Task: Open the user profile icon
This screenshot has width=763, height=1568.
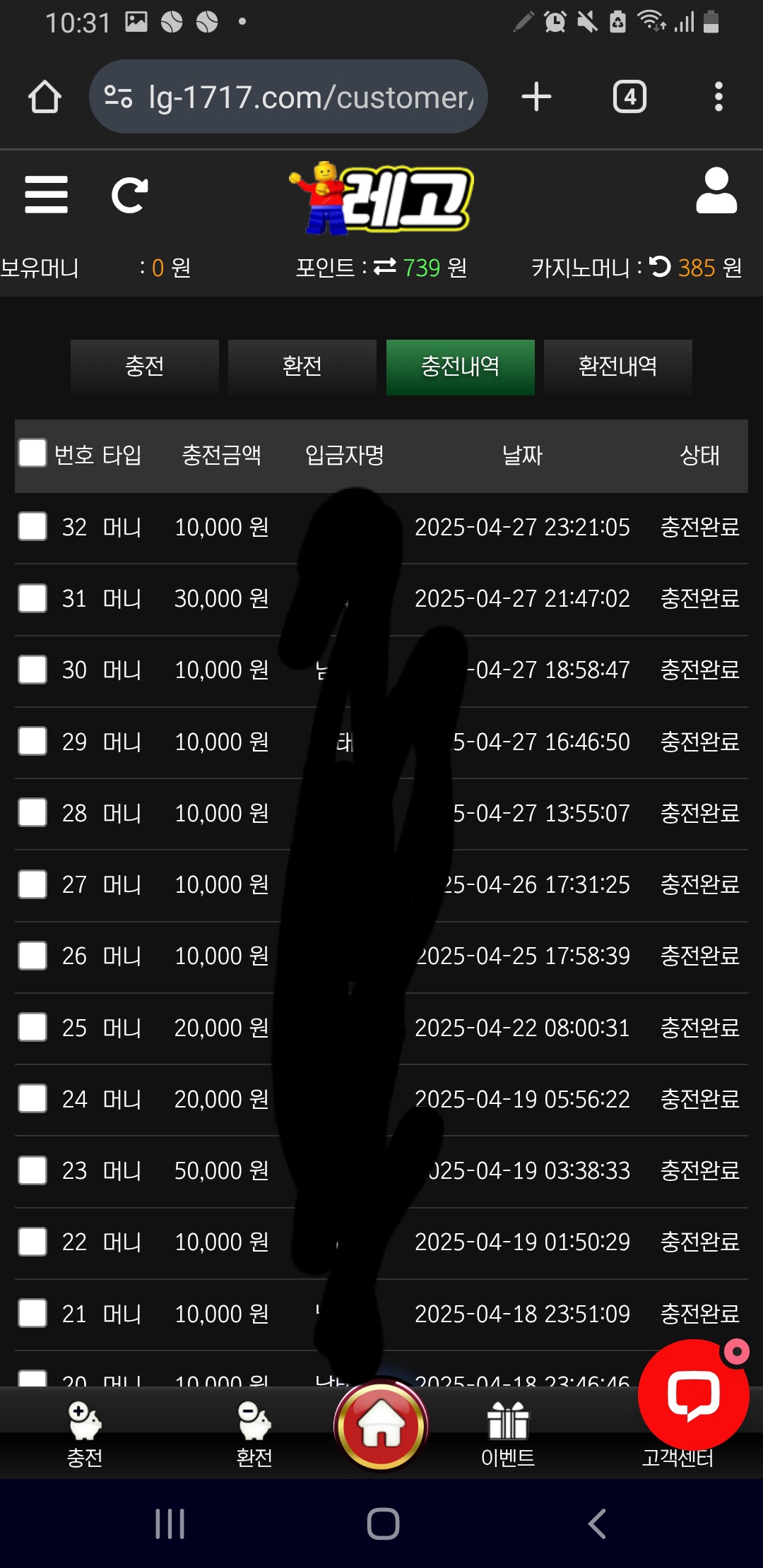Action: coord(716,191)
